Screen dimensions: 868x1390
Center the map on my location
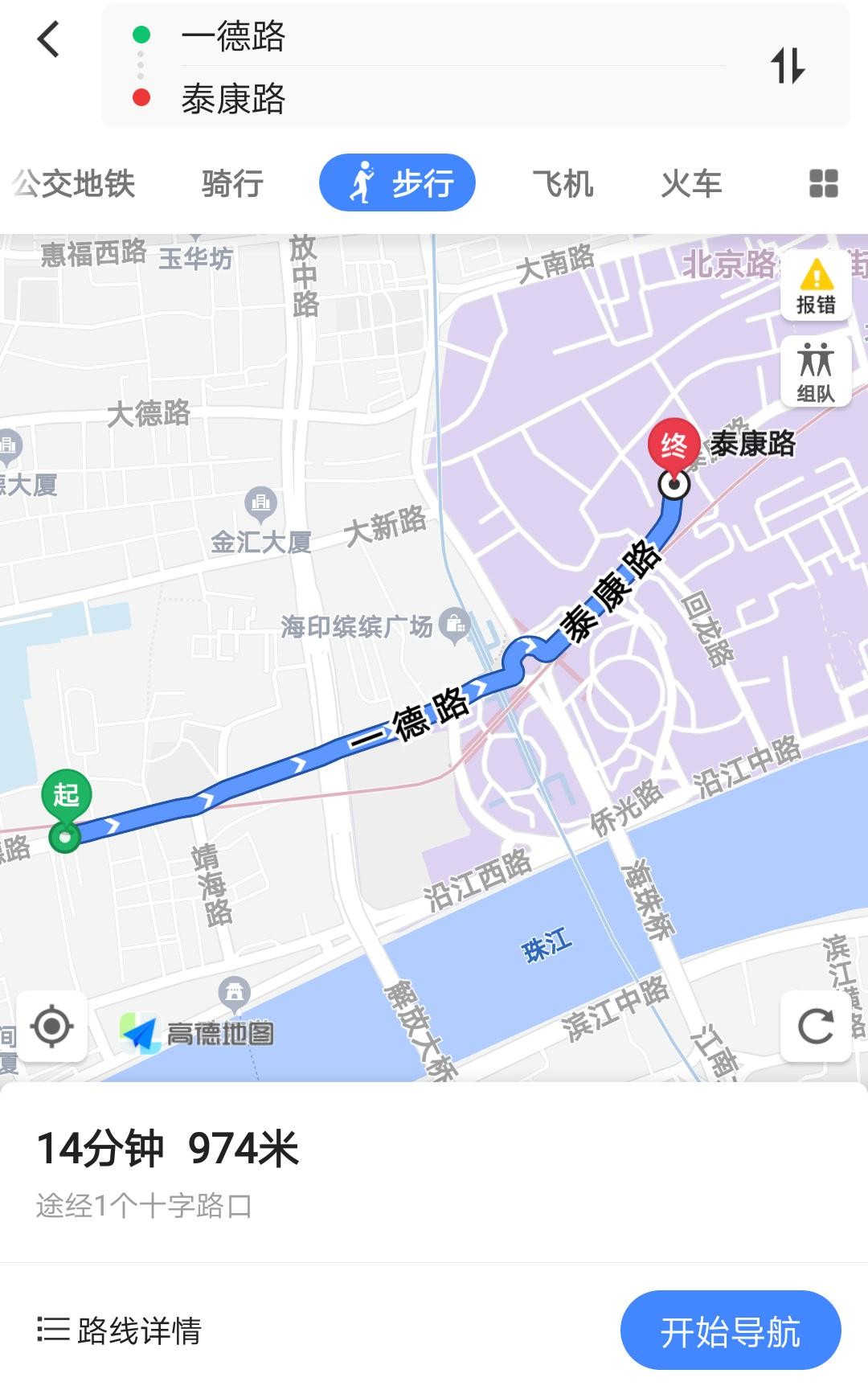[x=52, y=1026]
